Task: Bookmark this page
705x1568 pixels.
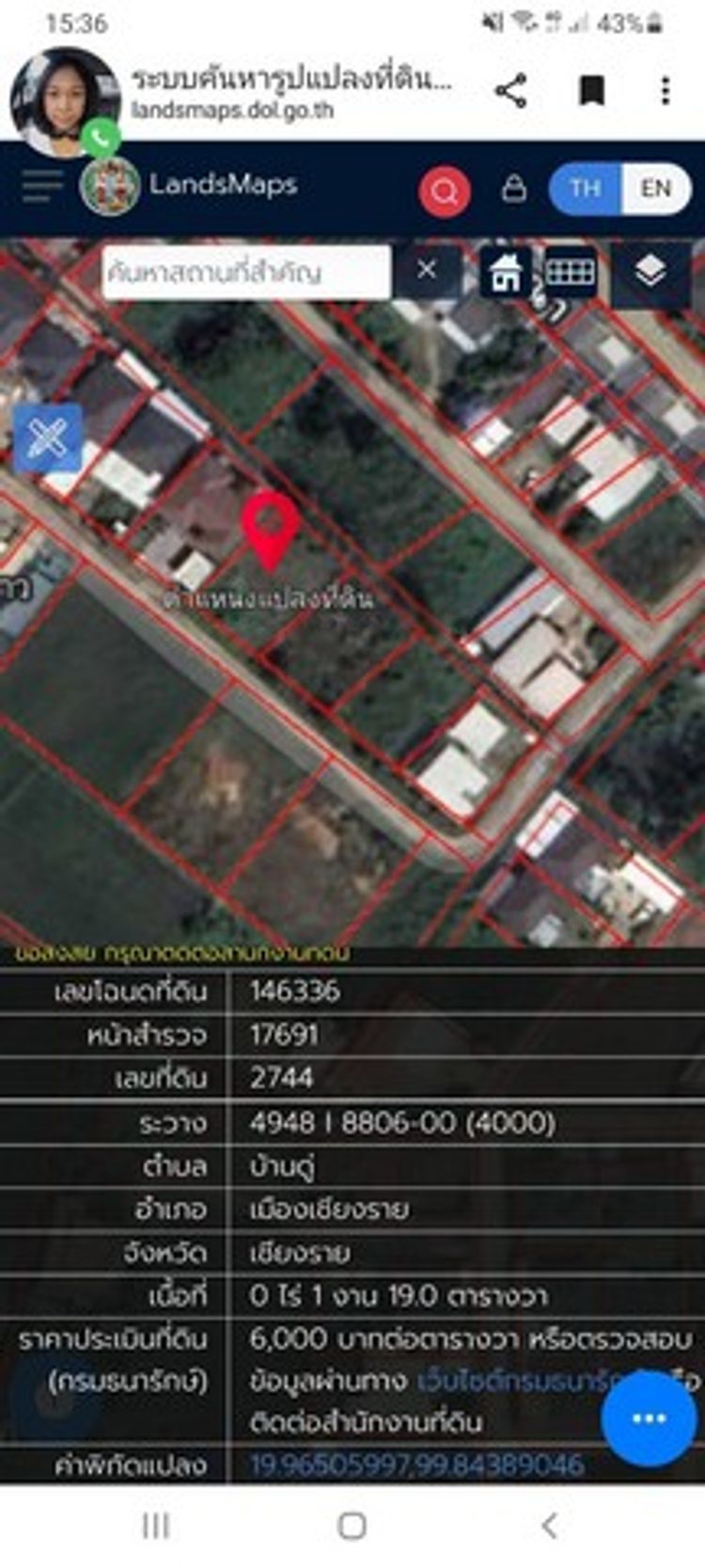Action: (591, 91)
